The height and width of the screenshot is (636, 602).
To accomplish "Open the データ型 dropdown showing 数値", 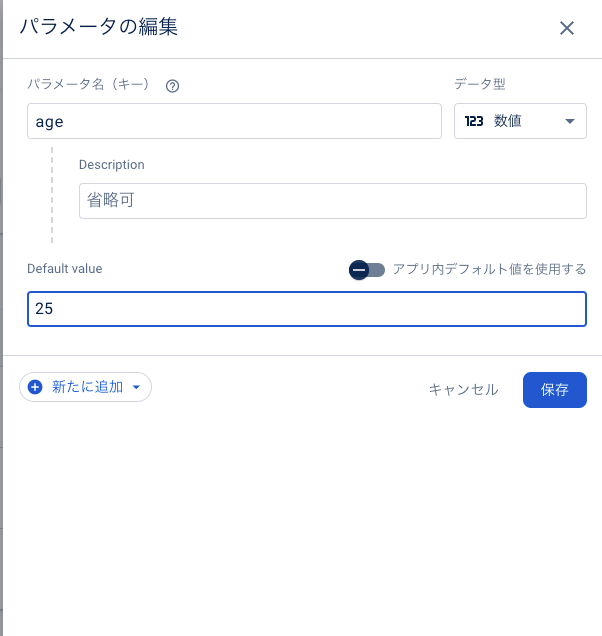I will click(520, 121).
